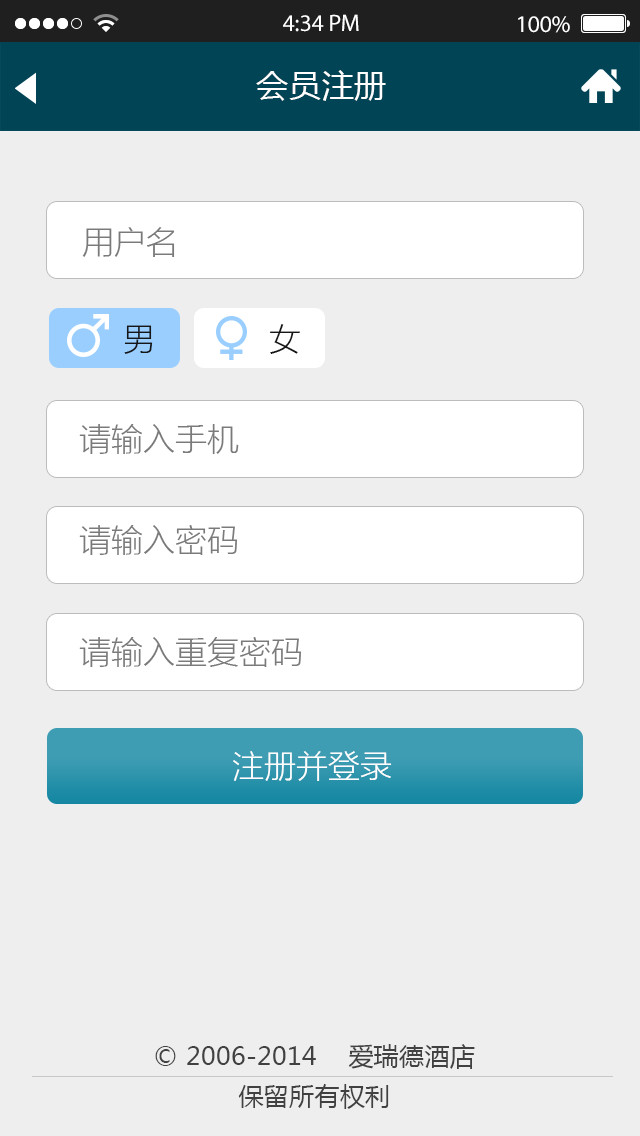Focus the 用户名 username field
The height and width of the screenshot is (1136, 640).
click(x=315, y=241)
